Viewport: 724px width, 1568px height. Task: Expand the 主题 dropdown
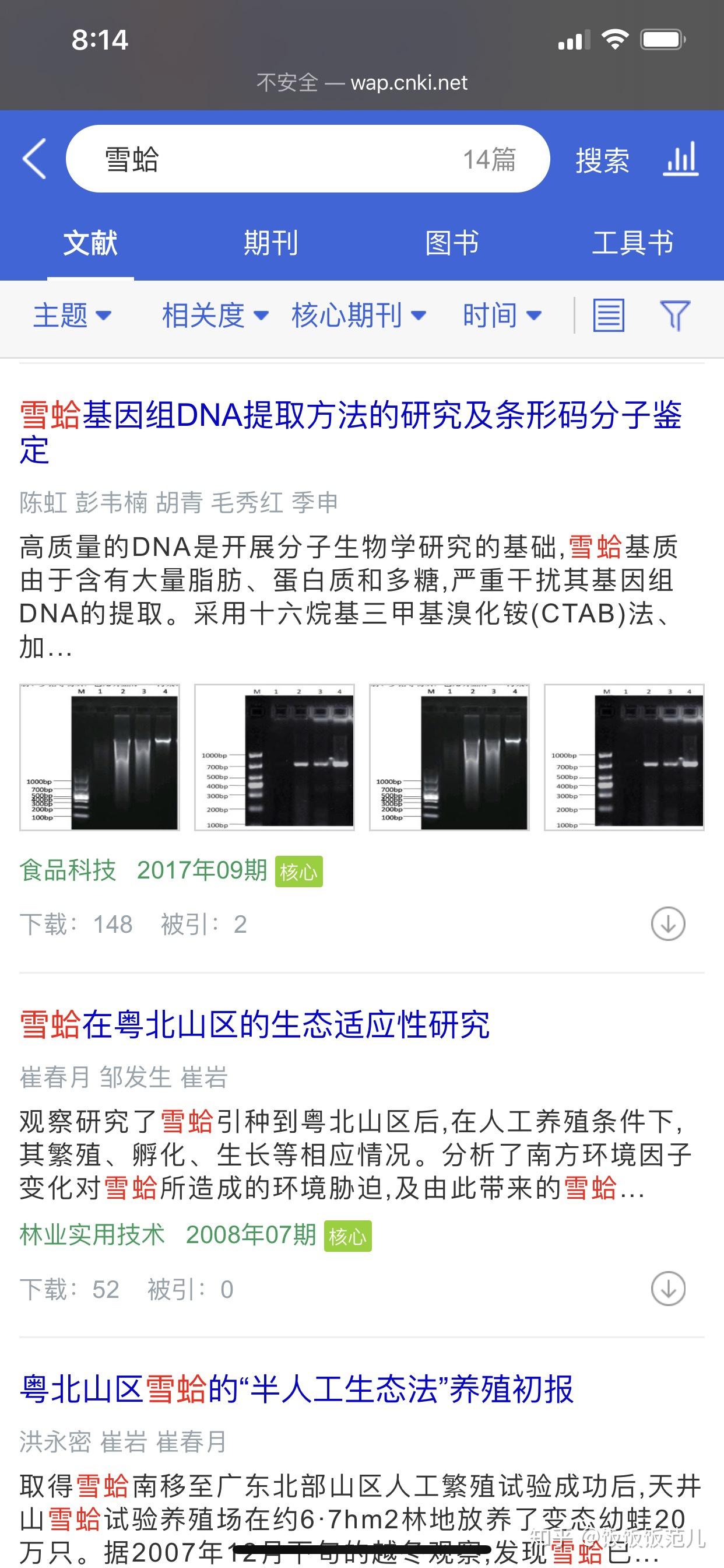(x=72, y=316)
